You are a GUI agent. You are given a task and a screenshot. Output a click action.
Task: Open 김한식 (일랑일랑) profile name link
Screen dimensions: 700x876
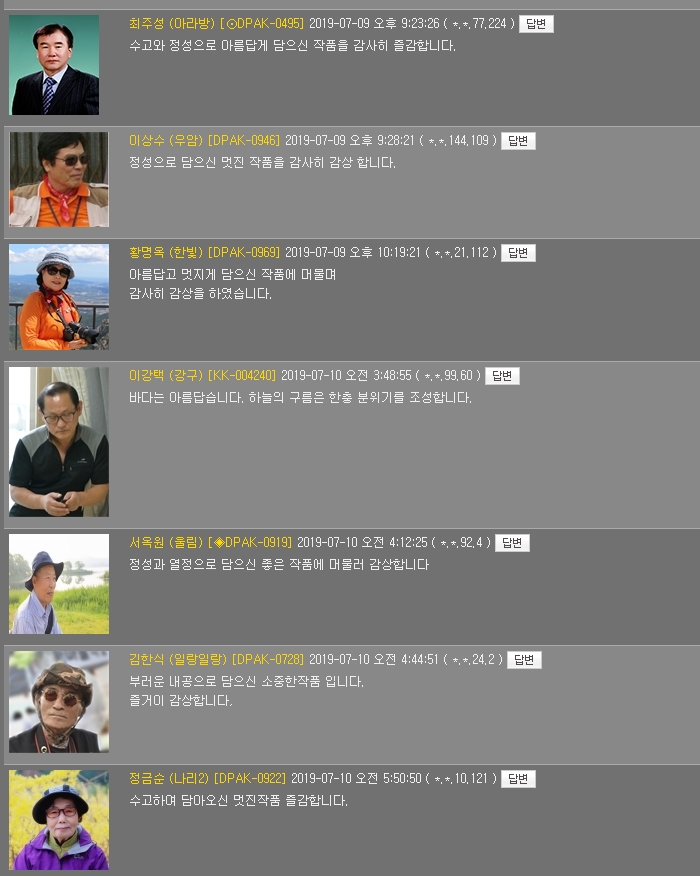tap(178, 660)
